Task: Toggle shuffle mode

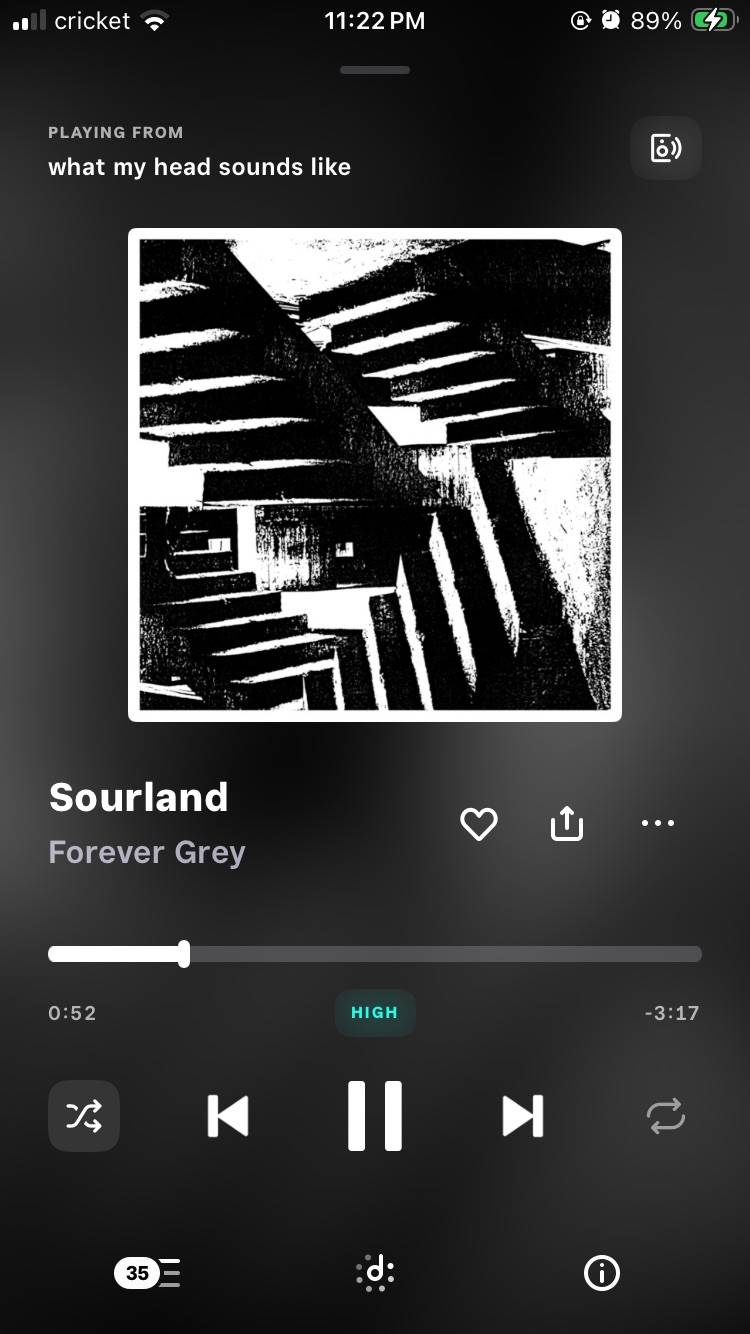Action: tap(84, 1116)
